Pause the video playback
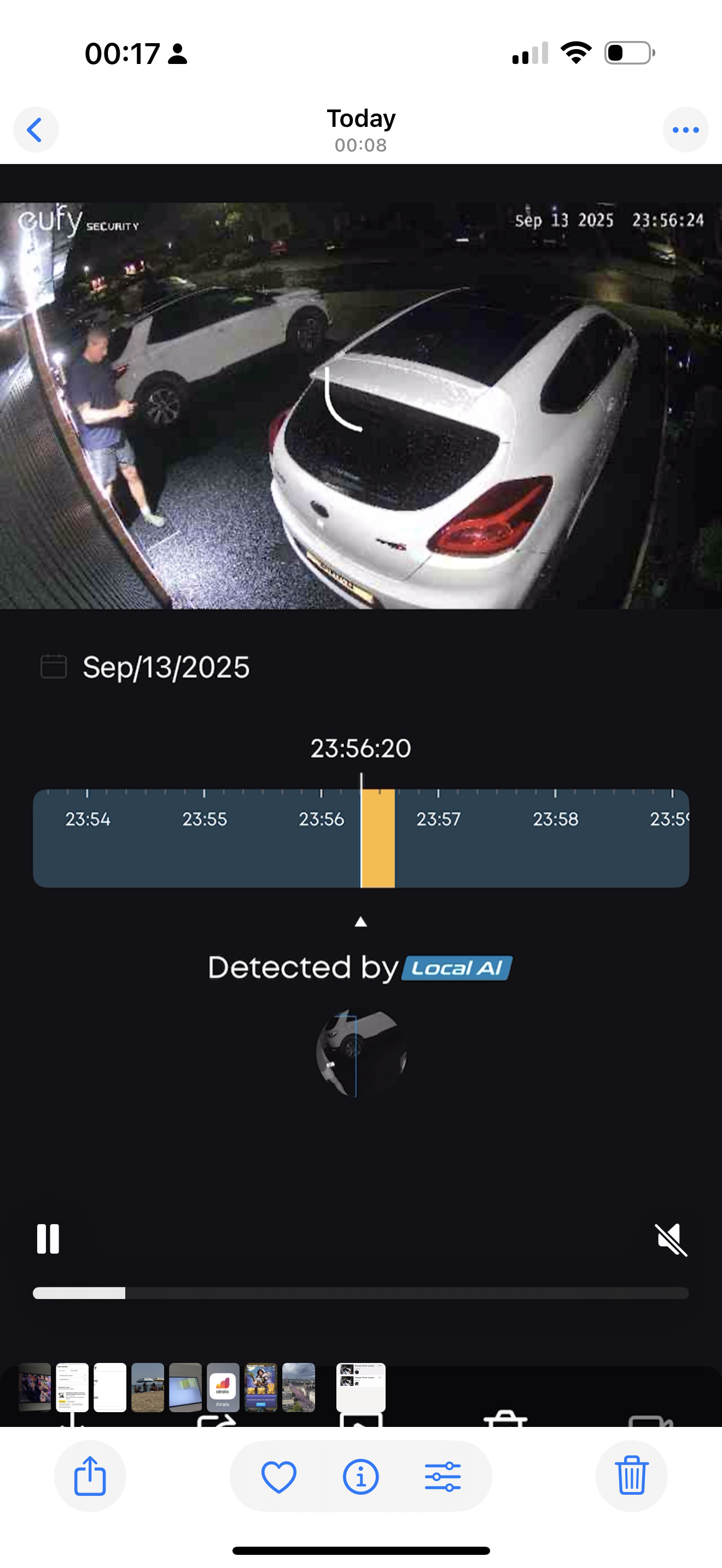 click(x=48, y=1239)
